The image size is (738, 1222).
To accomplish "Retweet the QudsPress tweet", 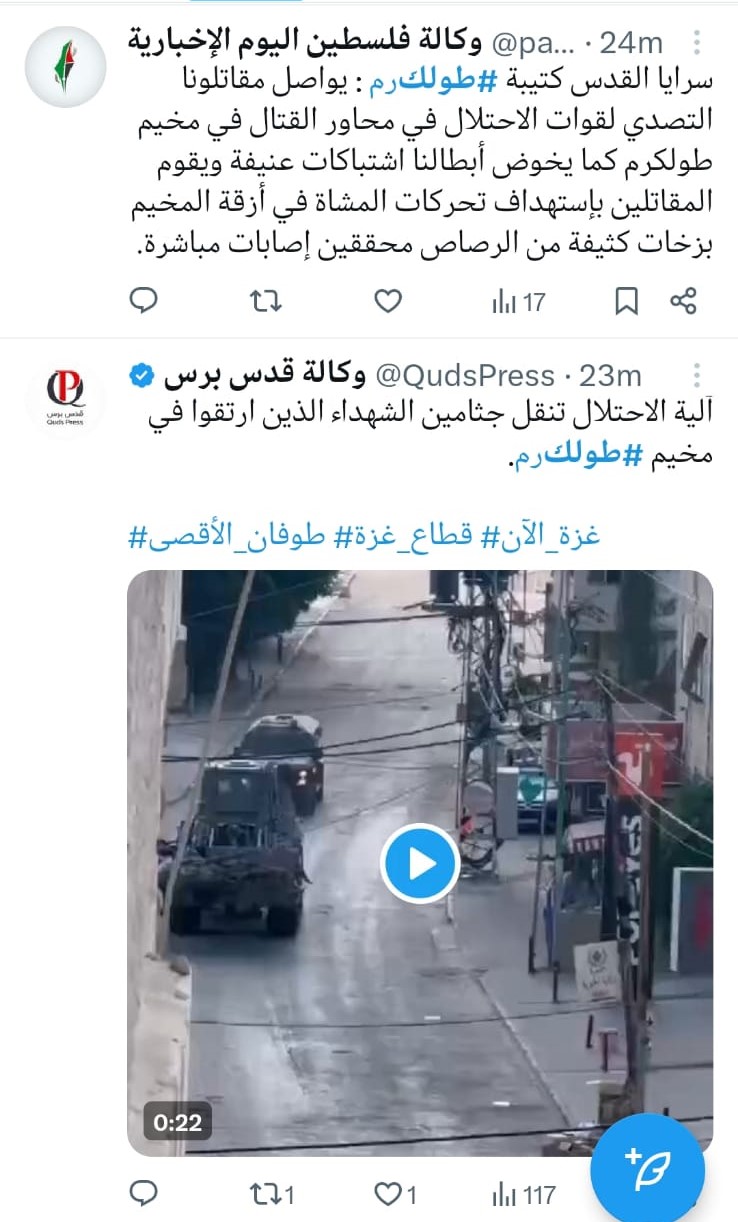I will (270, 1193).
